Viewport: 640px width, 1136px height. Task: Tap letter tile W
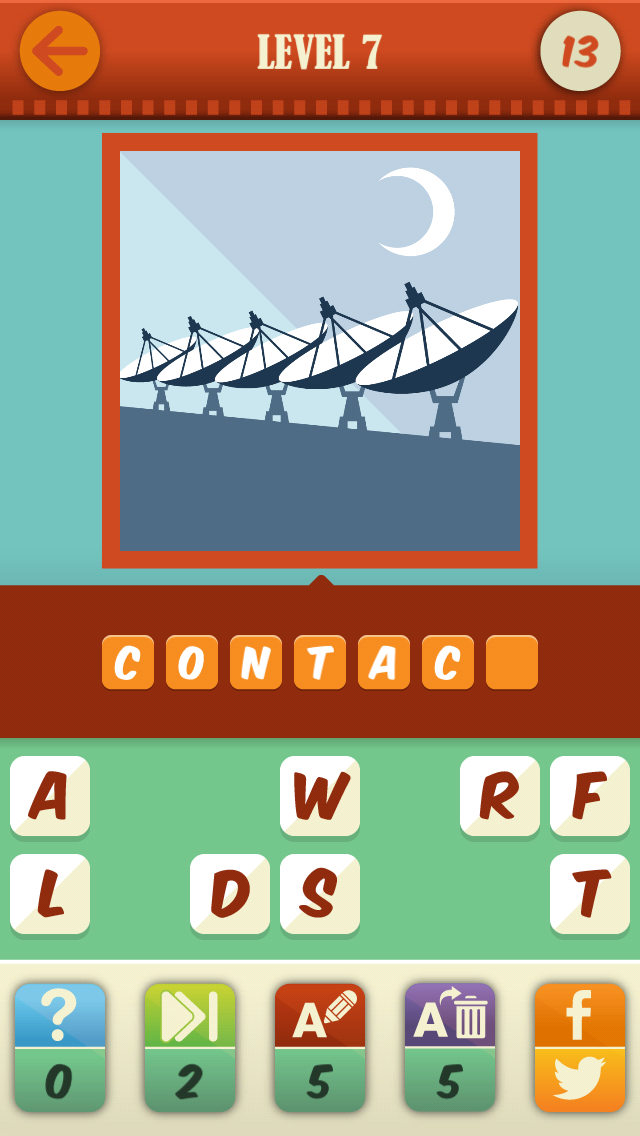320,796
